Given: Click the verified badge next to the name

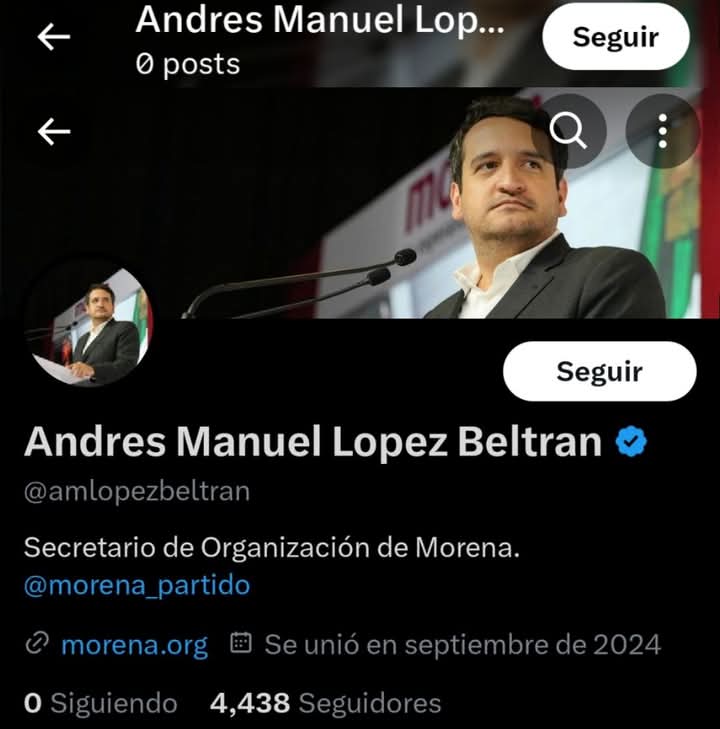Looking at the screenshot, I should click(631, 441).
